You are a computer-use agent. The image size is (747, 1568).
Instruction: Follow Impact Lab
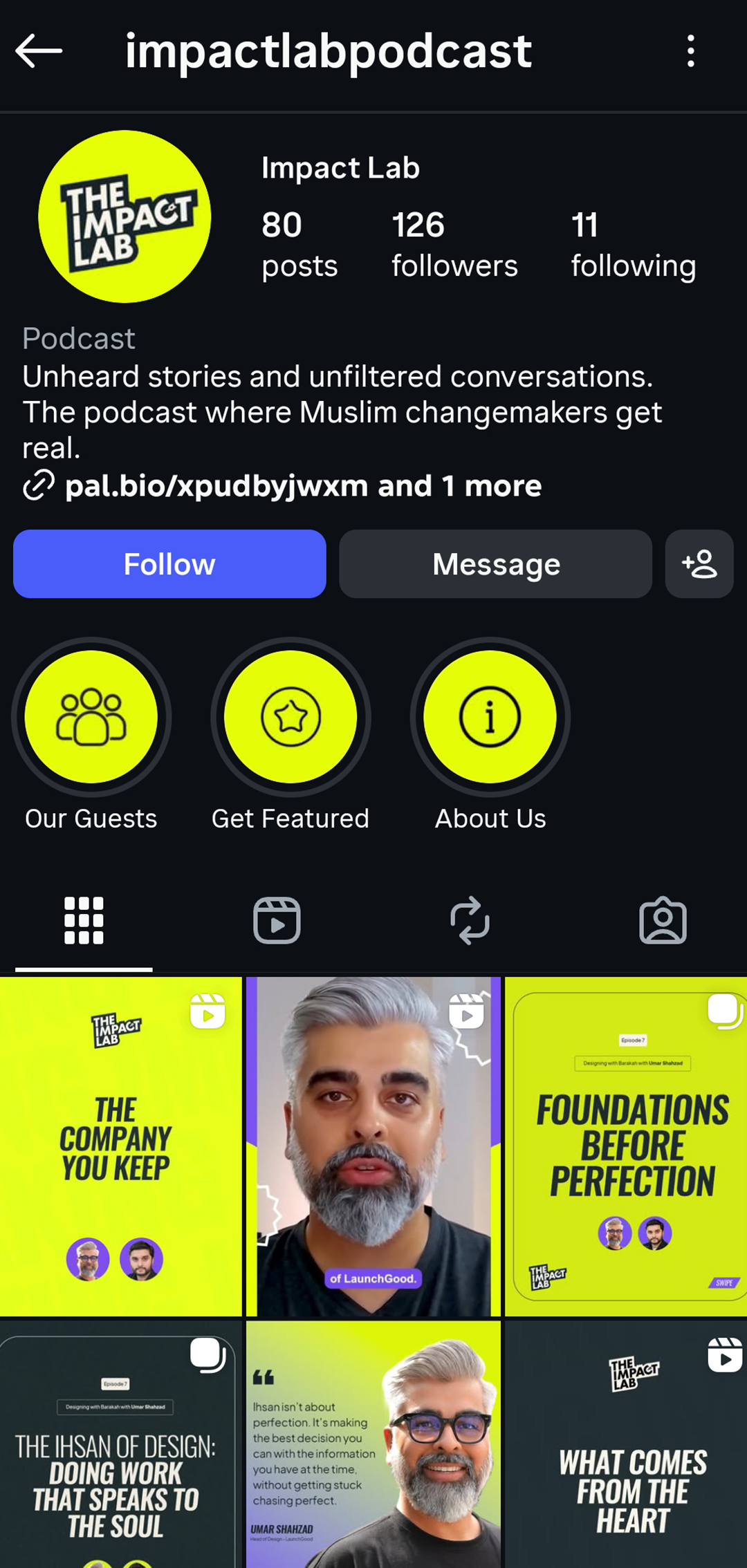pyautogui.click(x=169, y=564)
